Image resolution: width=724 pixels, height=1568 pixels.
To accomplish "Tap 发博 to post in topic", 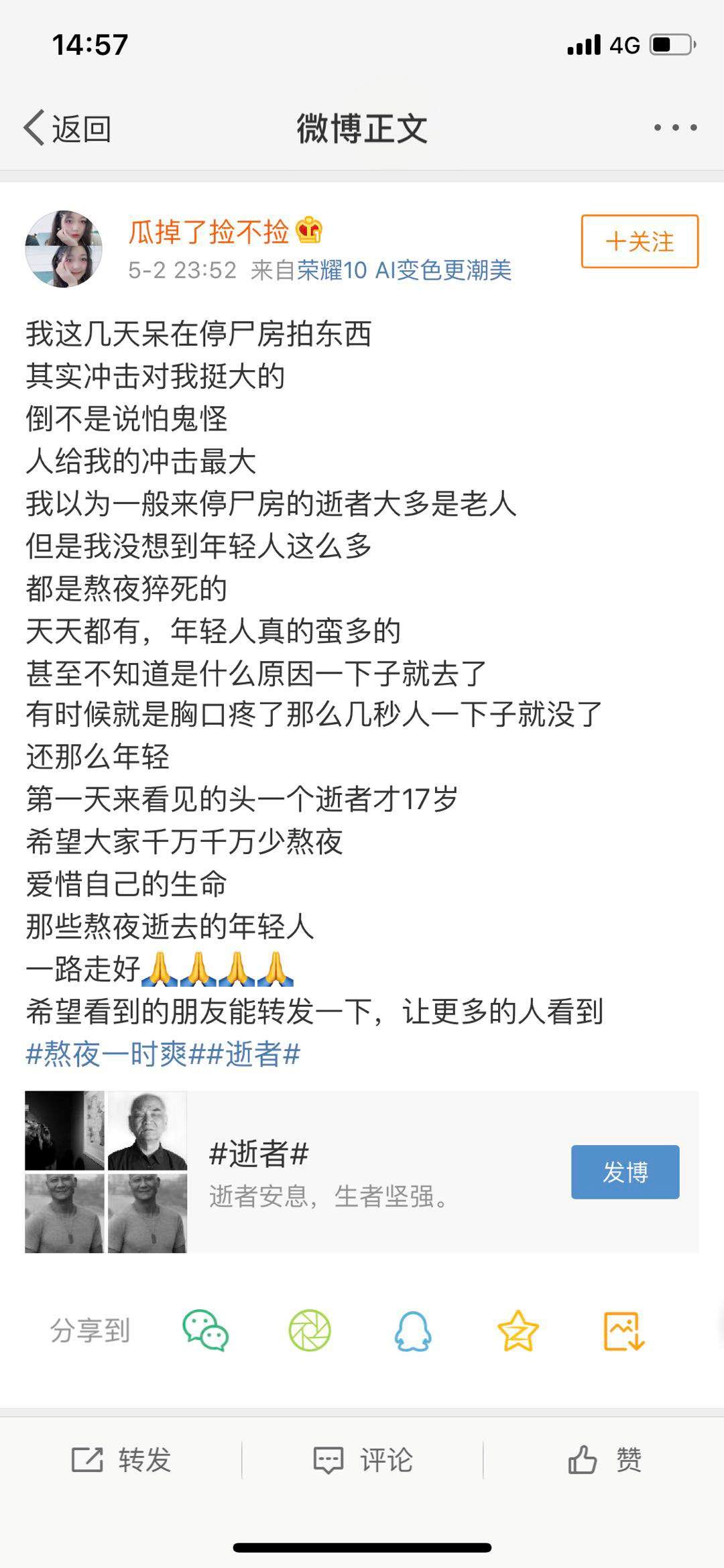I will click(x=625, y=1172).
